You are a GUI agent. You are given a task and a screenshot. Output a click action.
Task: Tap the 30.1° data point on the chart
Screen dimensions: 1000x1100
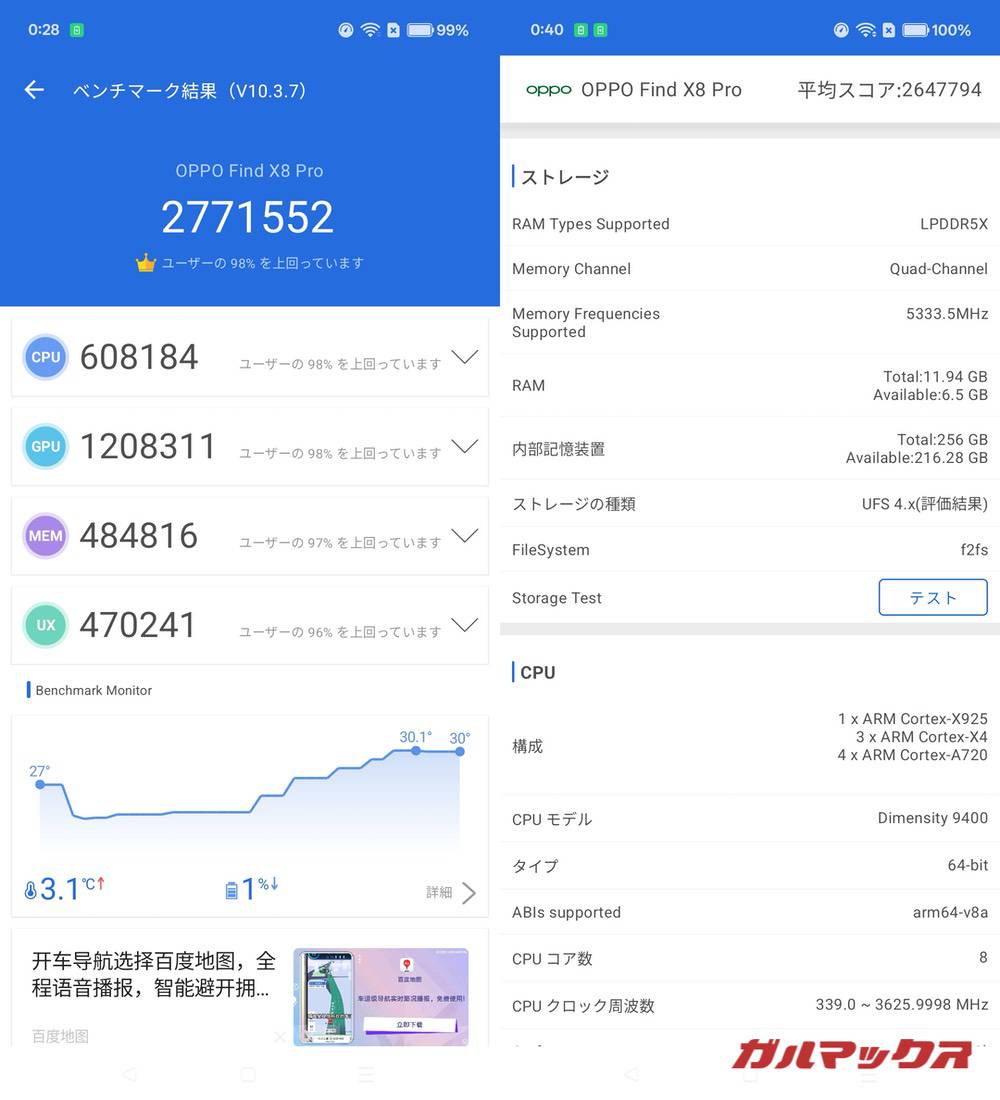tap(415, 750)
